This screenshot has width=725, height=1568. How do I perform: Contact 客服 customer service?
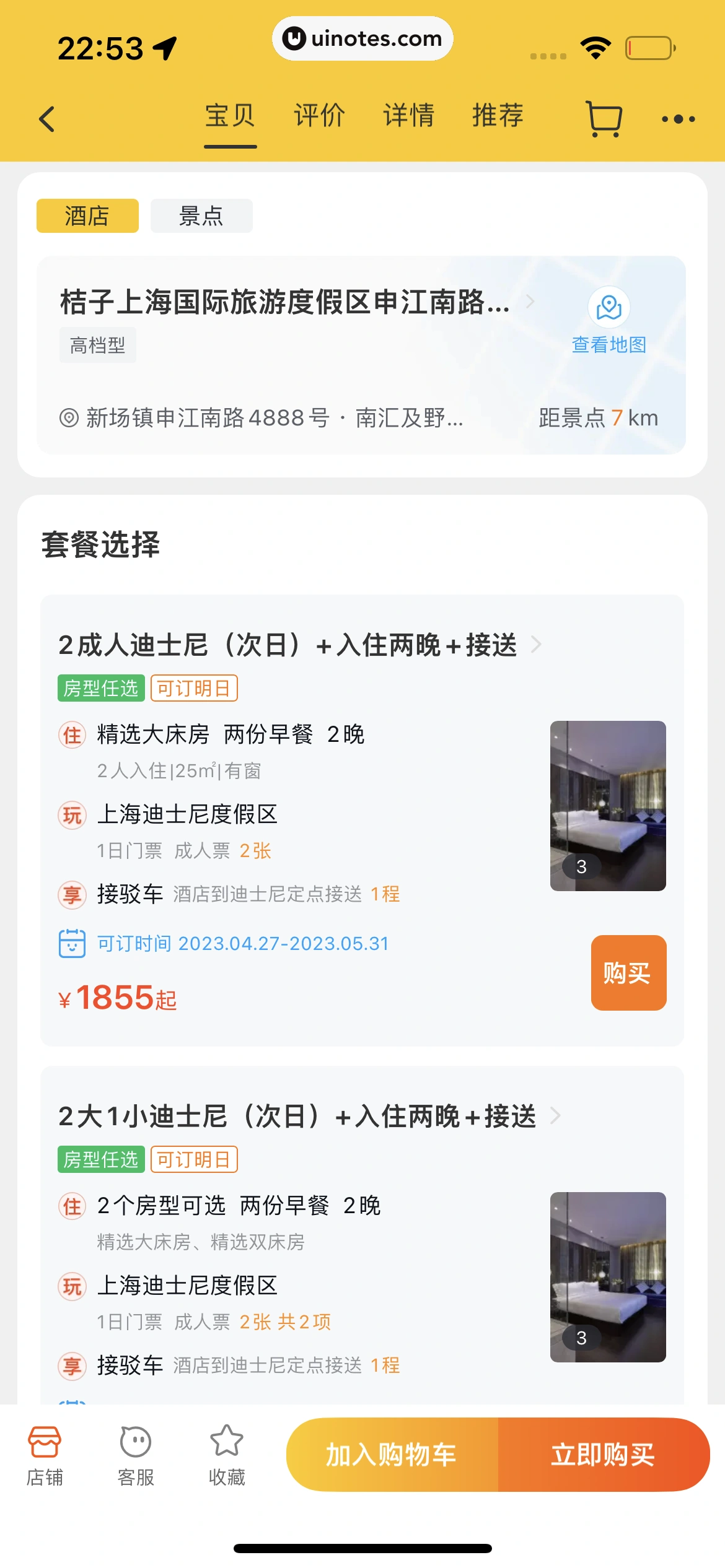pos(136,1455)
